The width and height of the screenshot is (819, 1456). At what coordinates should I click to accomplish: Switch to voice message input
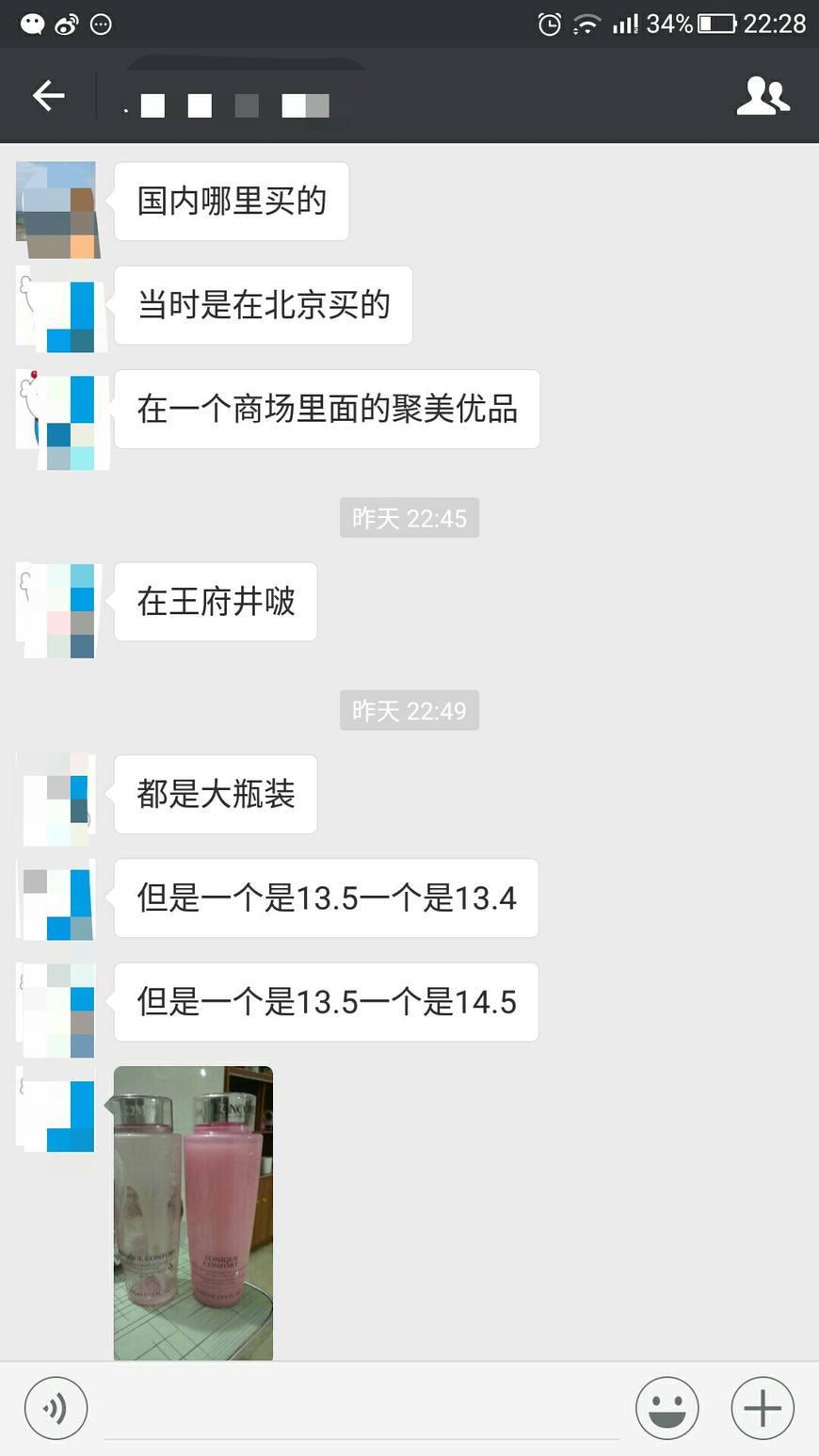(56, 1408)
